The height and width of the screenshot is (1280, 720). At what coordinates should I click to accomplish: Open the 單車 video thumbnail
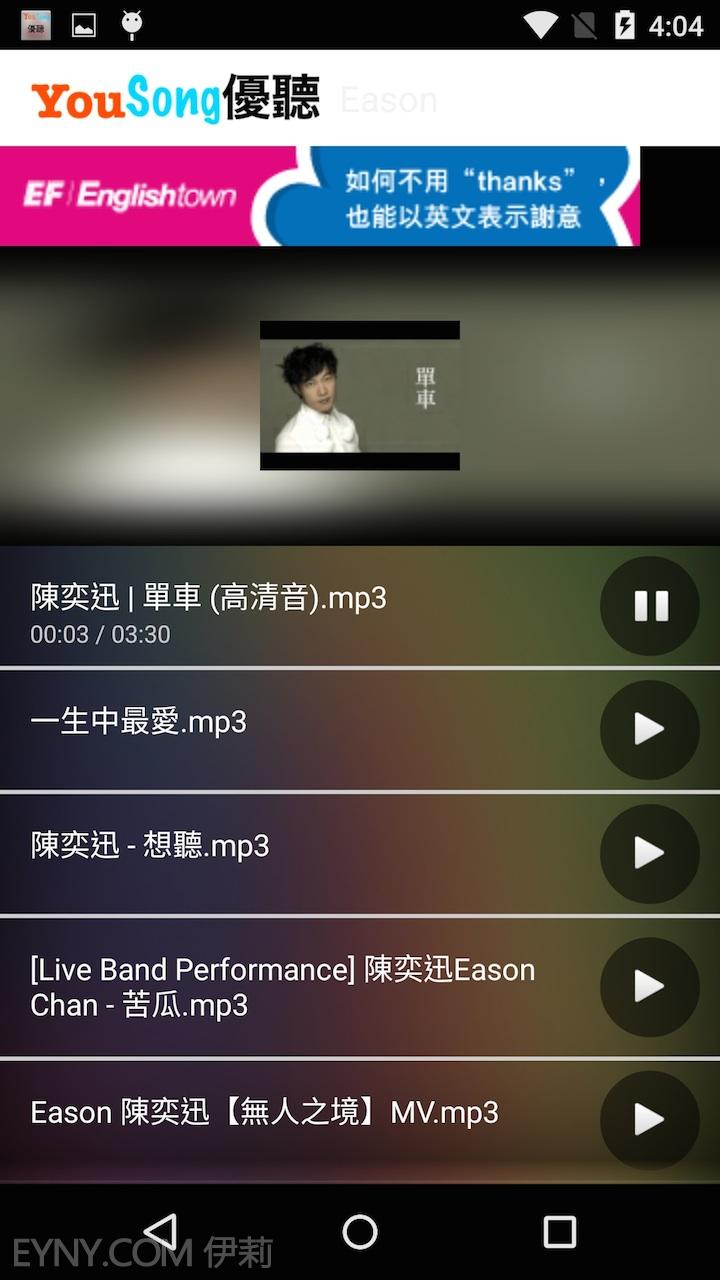tap(360, 395)
